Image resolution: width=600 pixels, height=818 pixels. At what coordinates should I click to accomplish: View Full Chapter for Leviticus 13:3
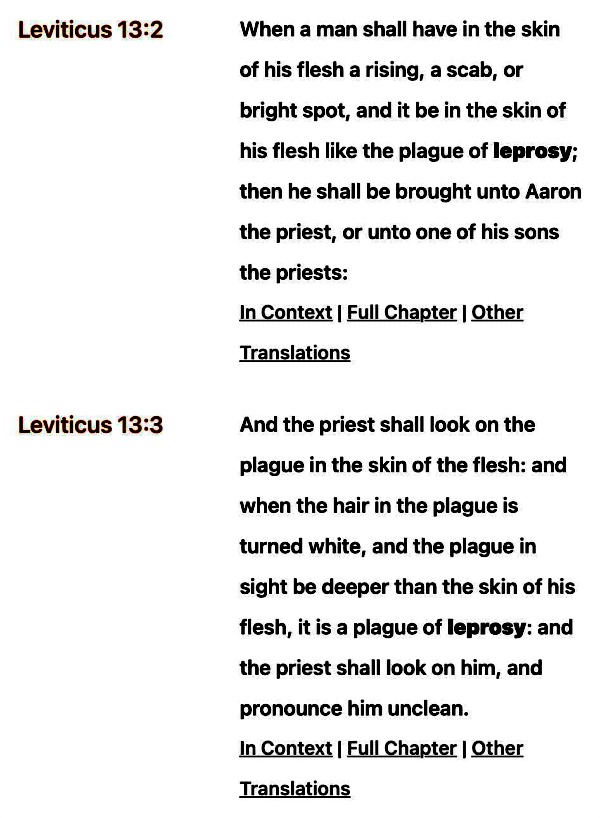(401, 749)
